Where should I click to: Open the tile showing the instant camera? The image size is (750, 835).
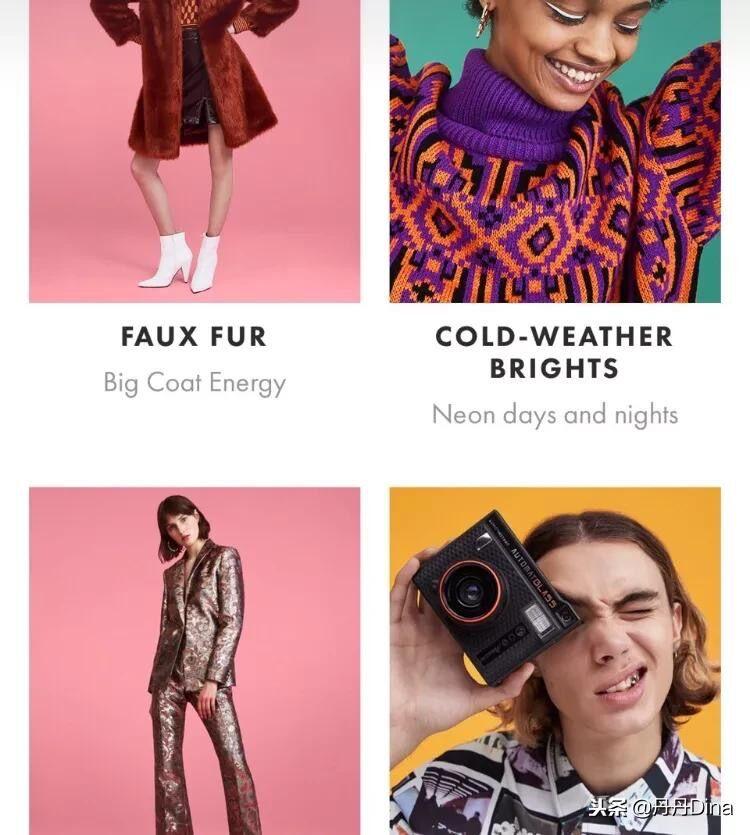coord(554,660)
